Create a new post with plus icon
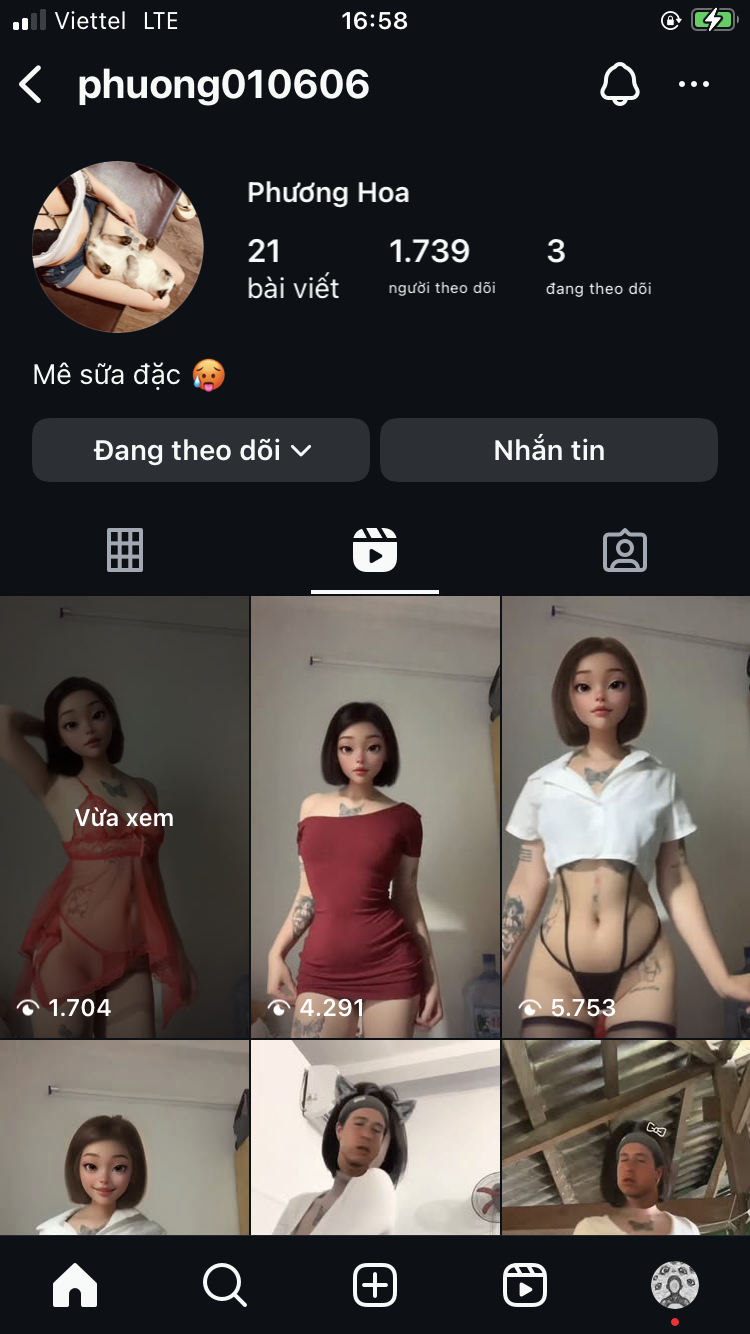Viewport: 750px width, 1334px height. coord(375,1285)
